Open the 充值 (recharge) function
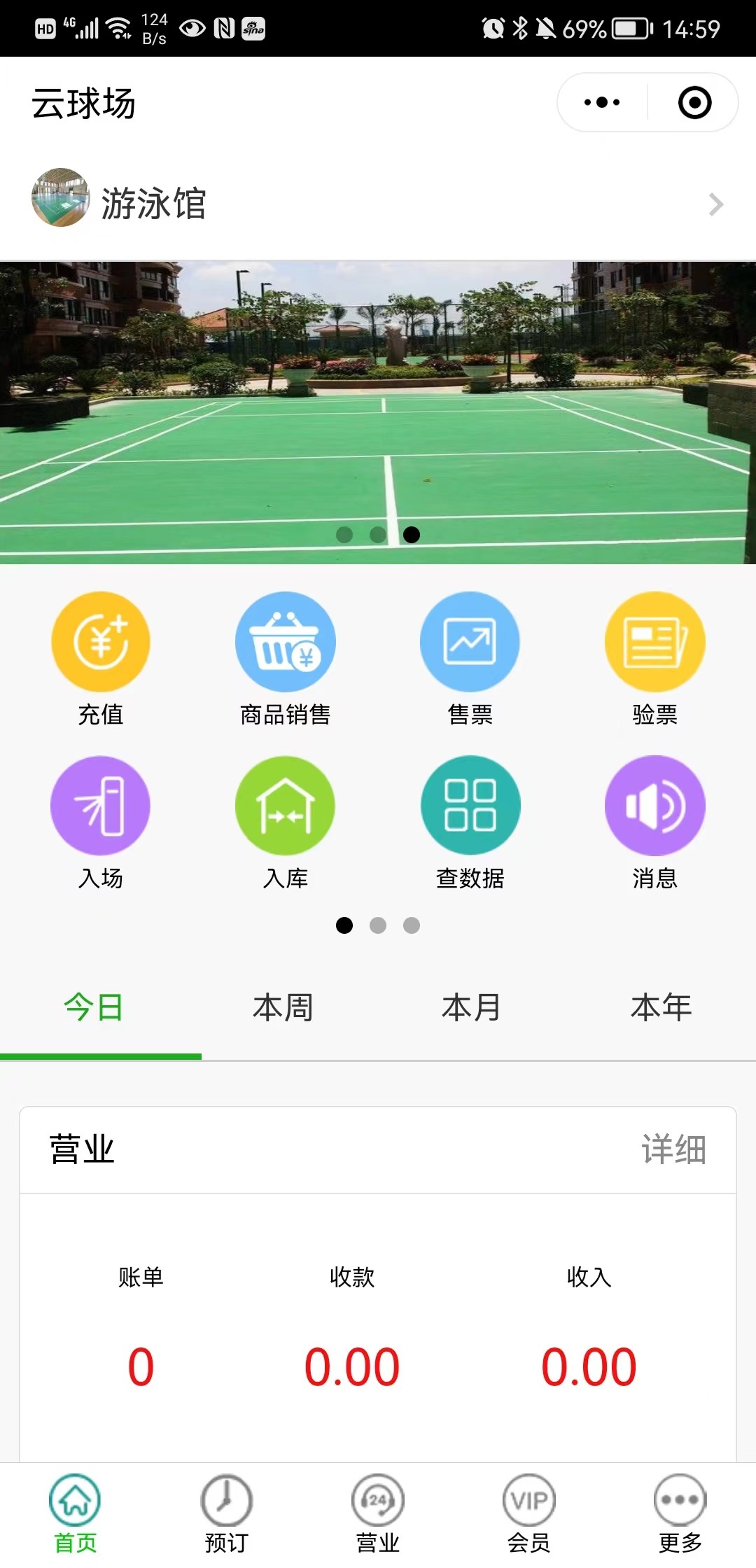756x1568 pixels. [101, 640]
